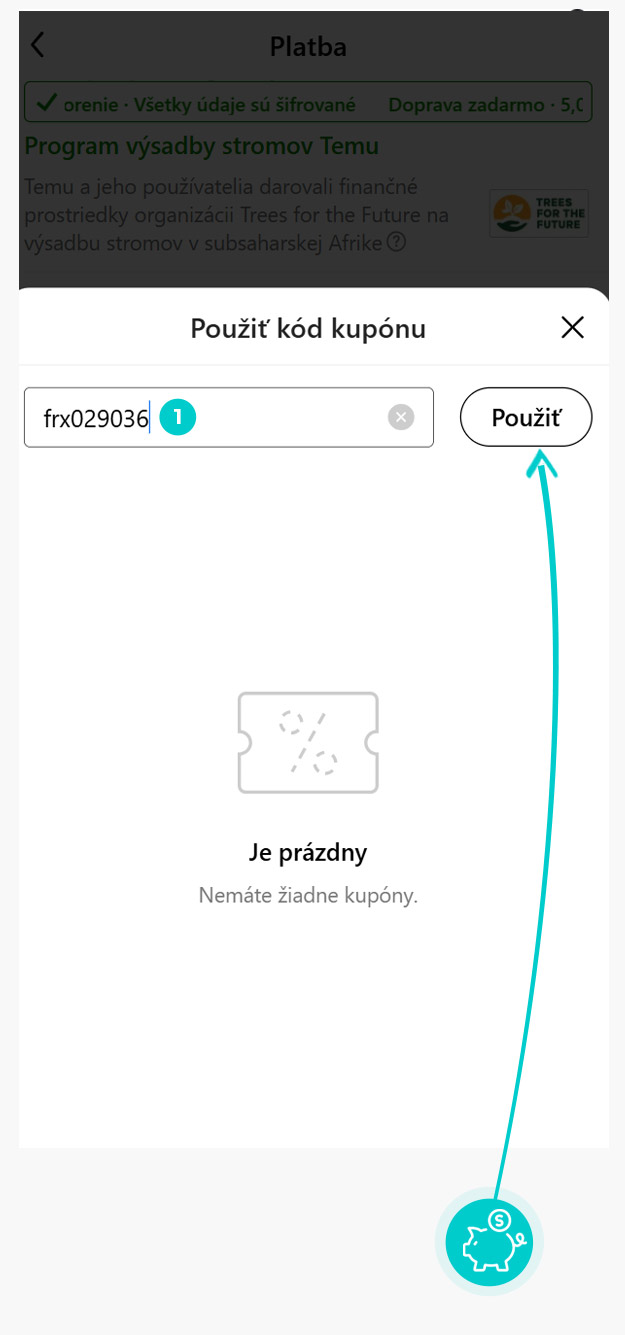The height and width of the screenshot is (1335, 625).
Task: Tap the Použiť button to apply the coupon
Action: (x=526, y=417)
